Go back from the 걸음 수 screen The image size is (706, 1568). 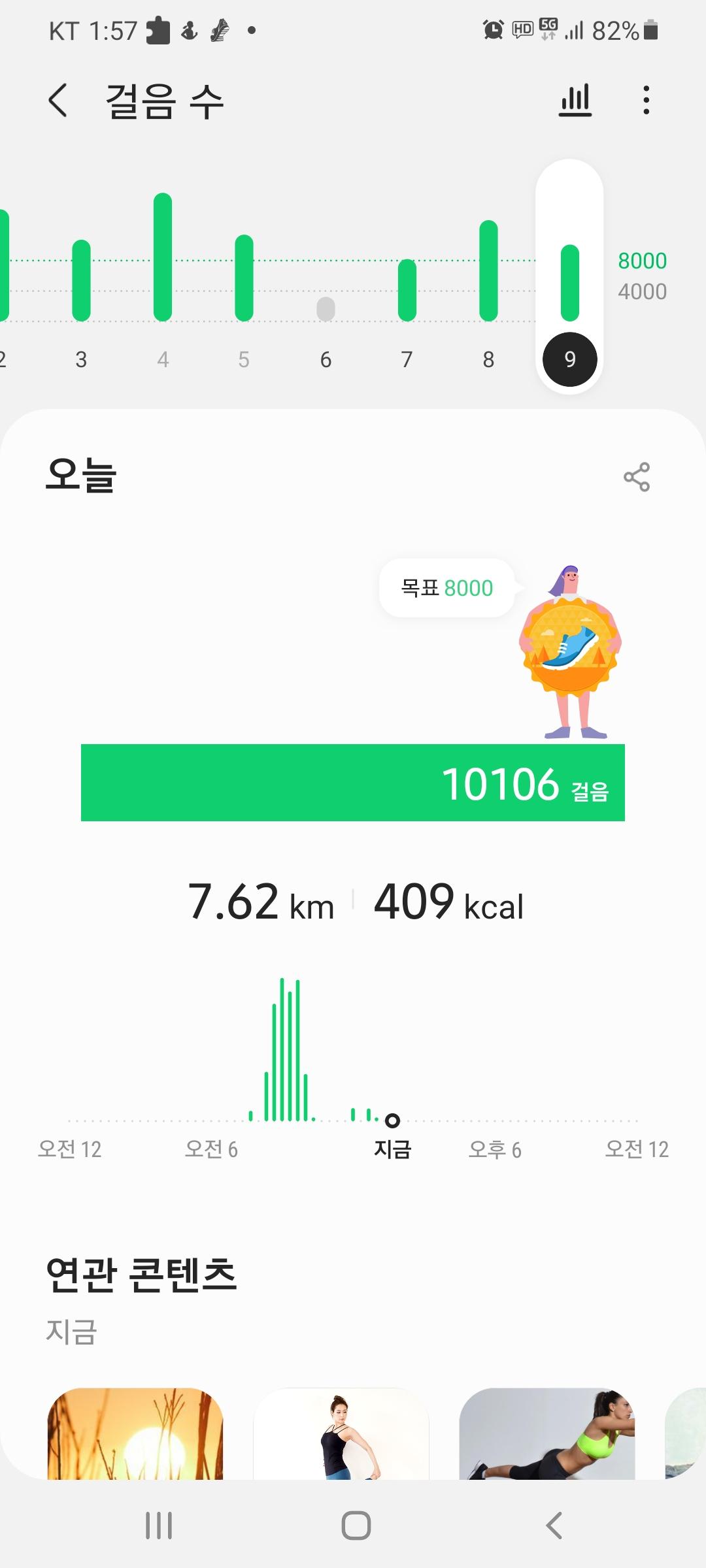coord(58,101)
